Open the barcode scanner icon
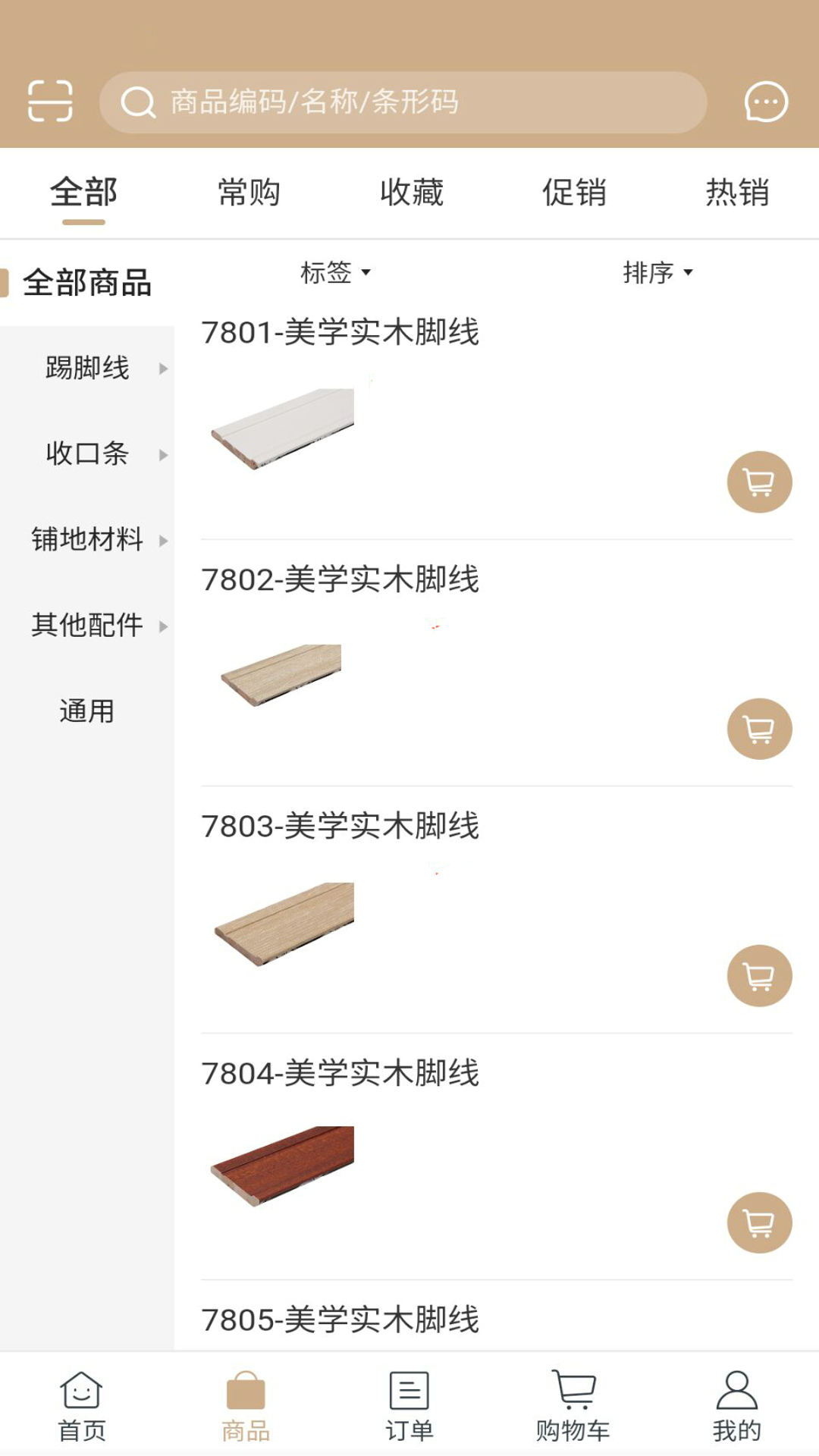Image resolution: width=819 pixels, height=1456 pixels. pyautogui.click(x=50, y=101)
